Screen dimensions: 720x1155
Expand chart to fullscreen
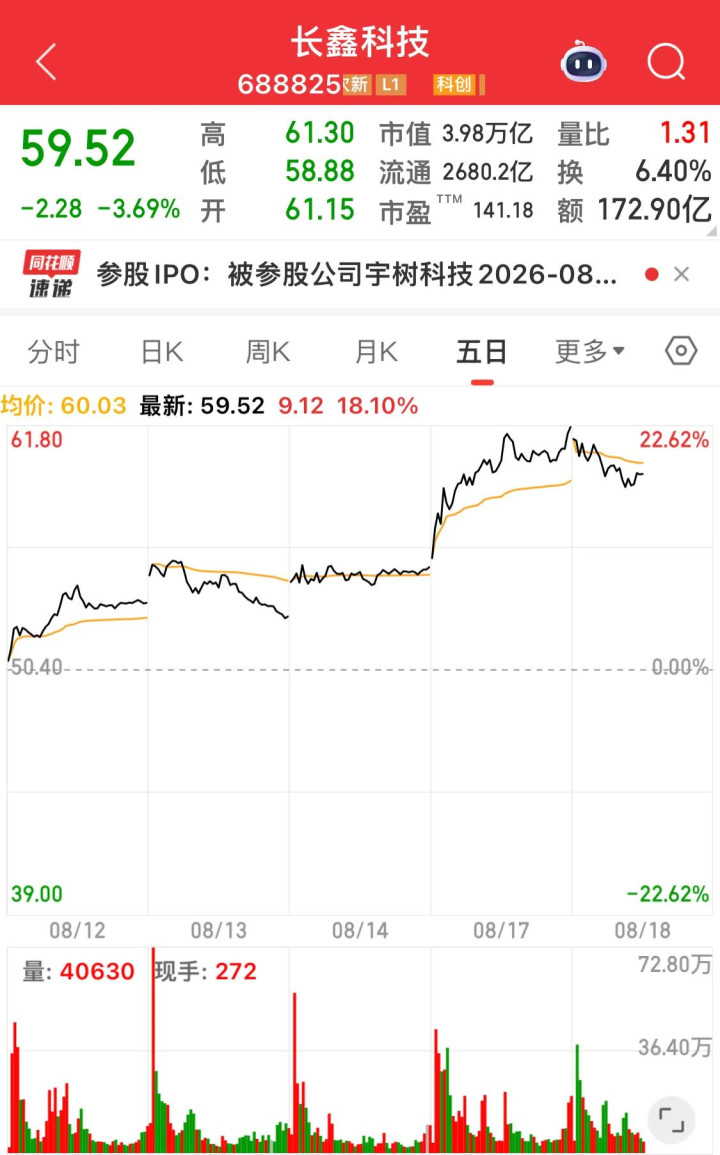click(x=671, y=1120)
